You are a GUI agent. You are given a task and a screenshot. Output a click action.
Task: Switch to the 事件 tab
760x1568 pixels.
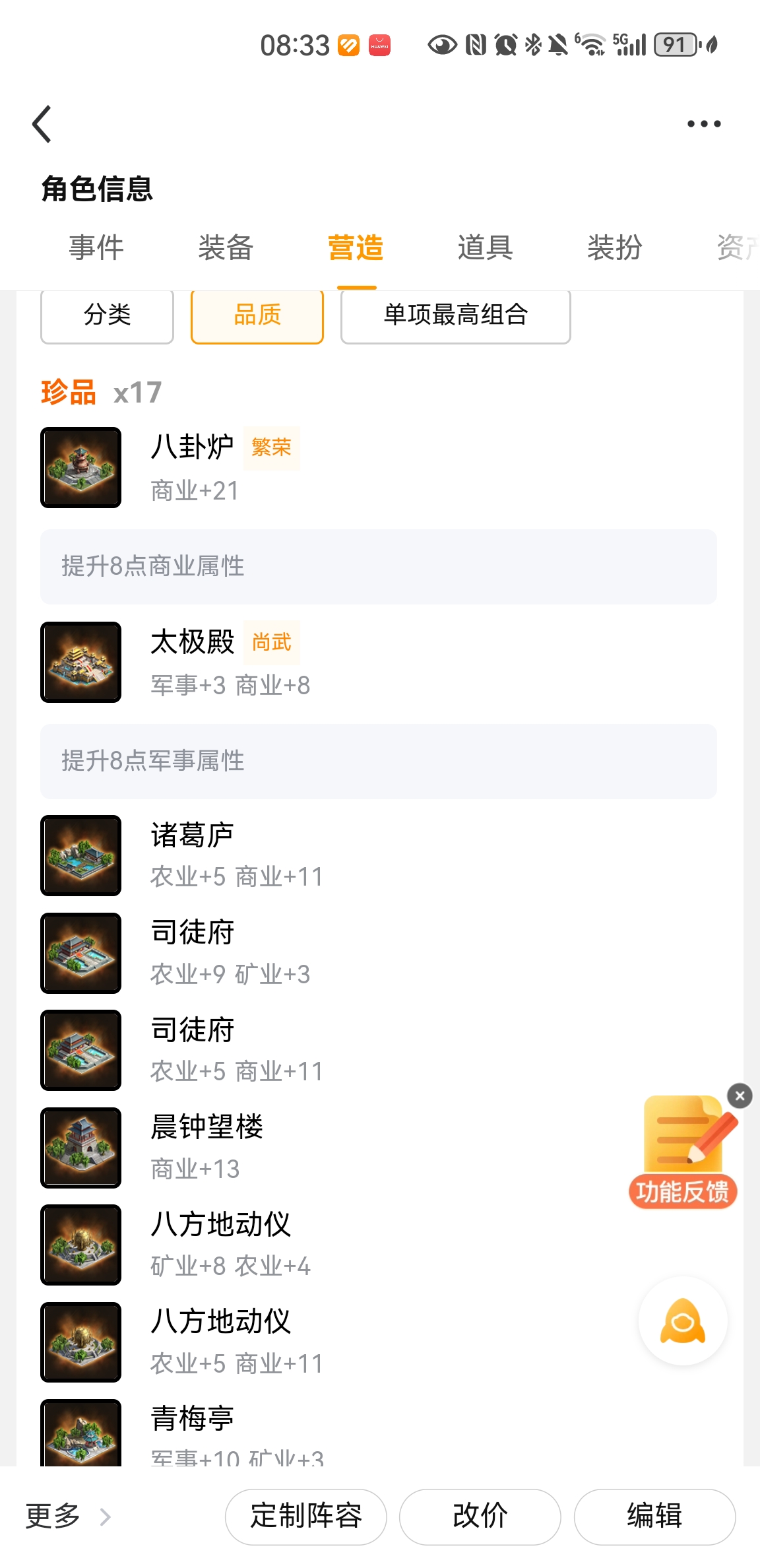[96, 248]
